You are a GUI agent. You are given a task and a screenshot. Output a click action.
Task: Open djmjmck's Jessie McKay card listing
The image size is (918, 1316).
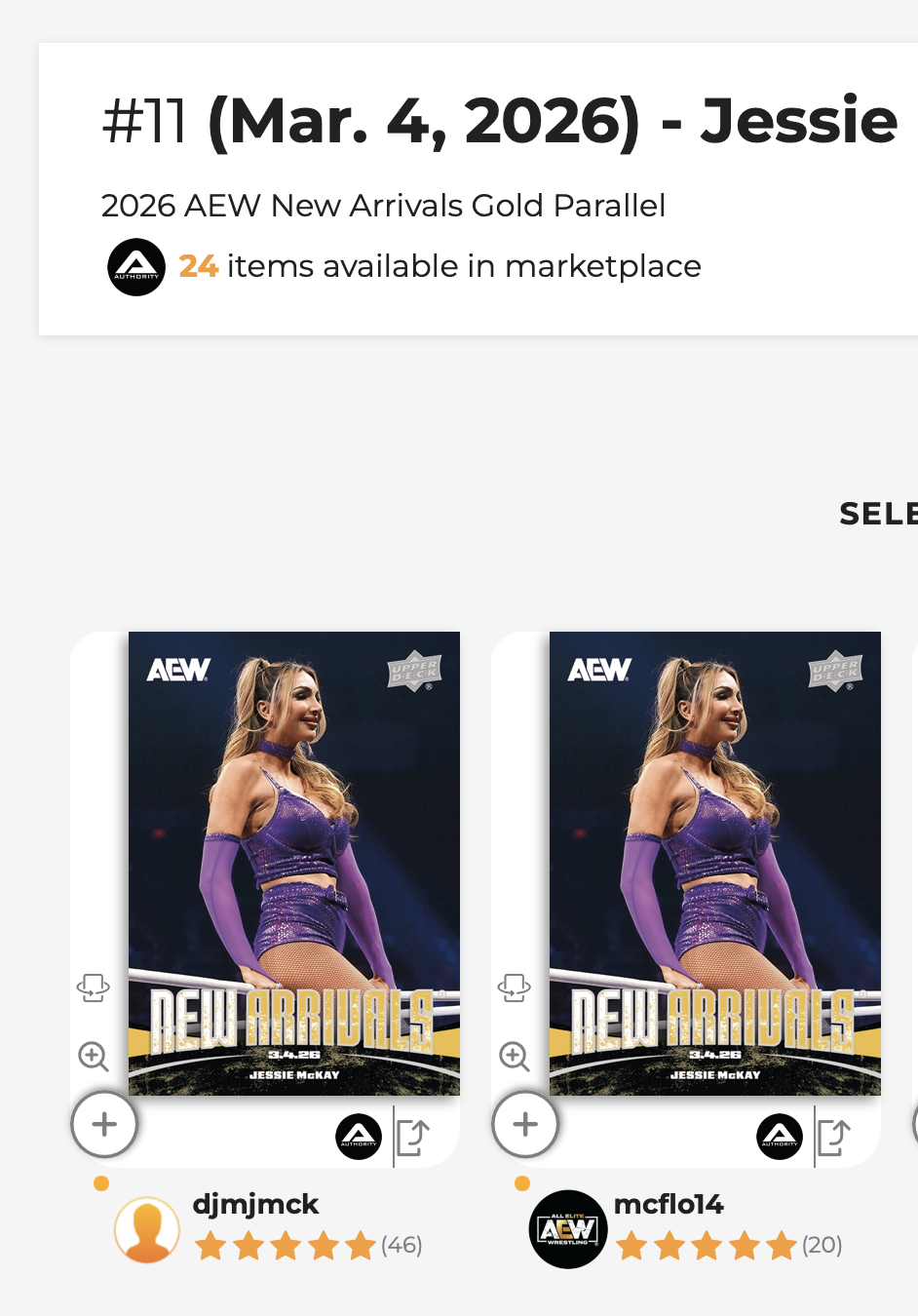[293, 863]
